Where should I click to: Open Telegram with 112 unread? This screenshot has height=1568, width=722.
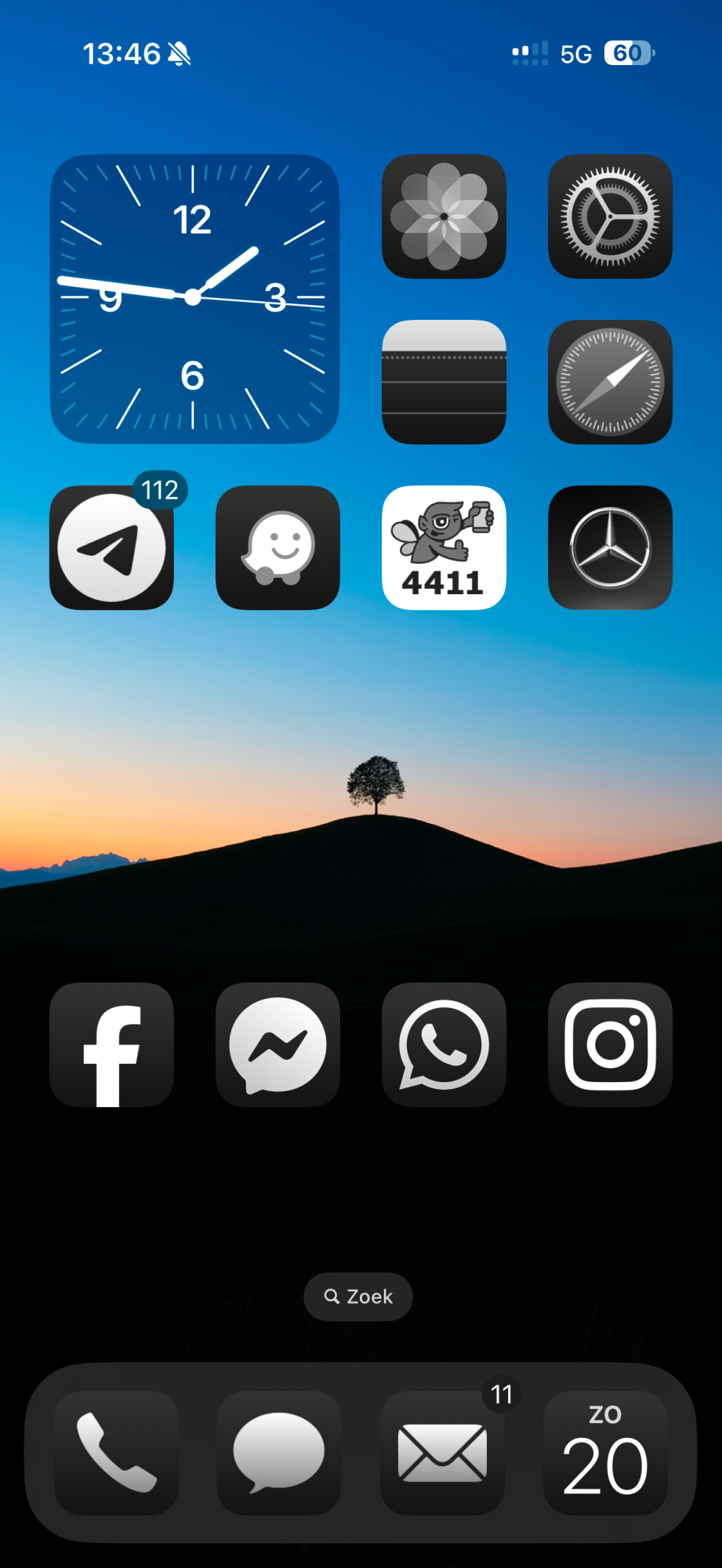(x=111, y=548)
